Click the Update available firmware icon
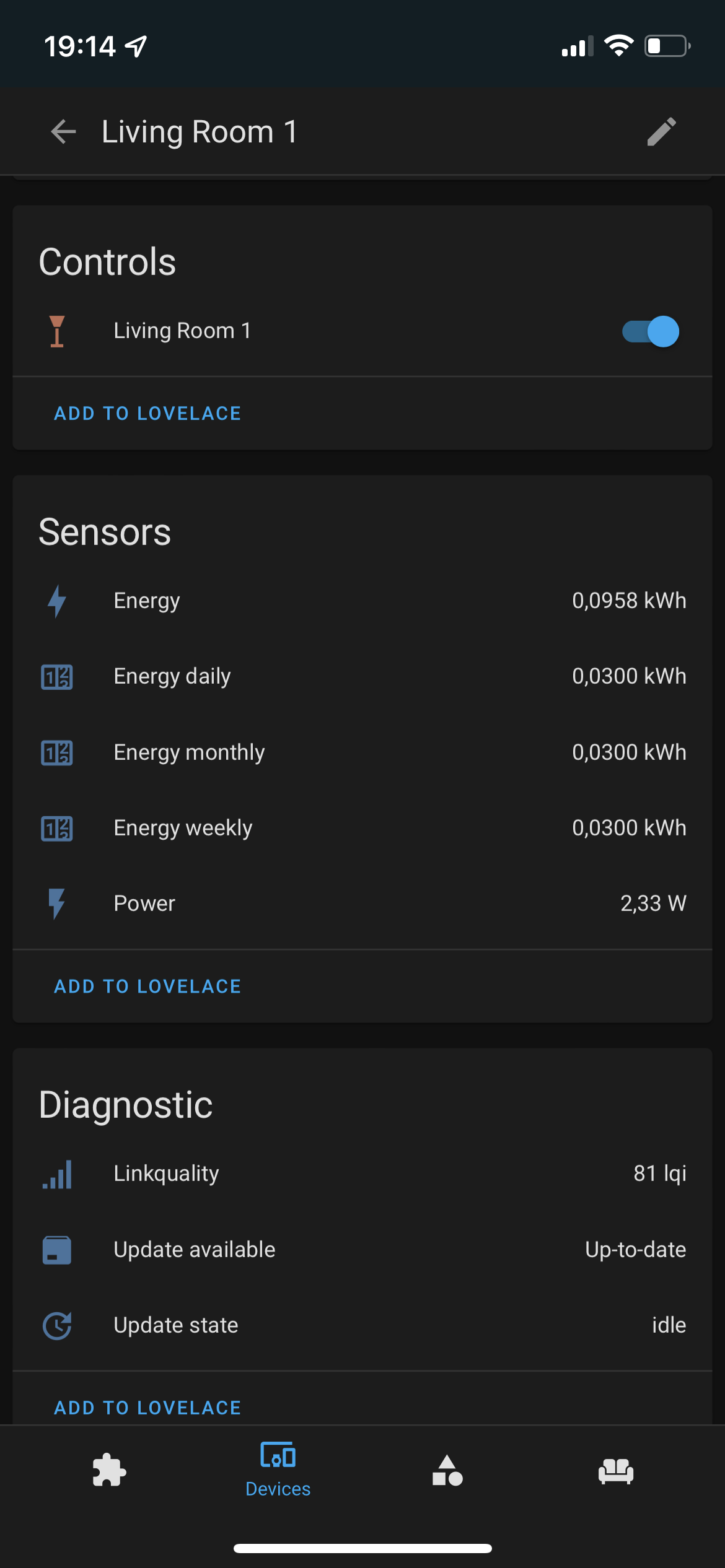Screen dimensions: 725x1568 coord(56,1250)
